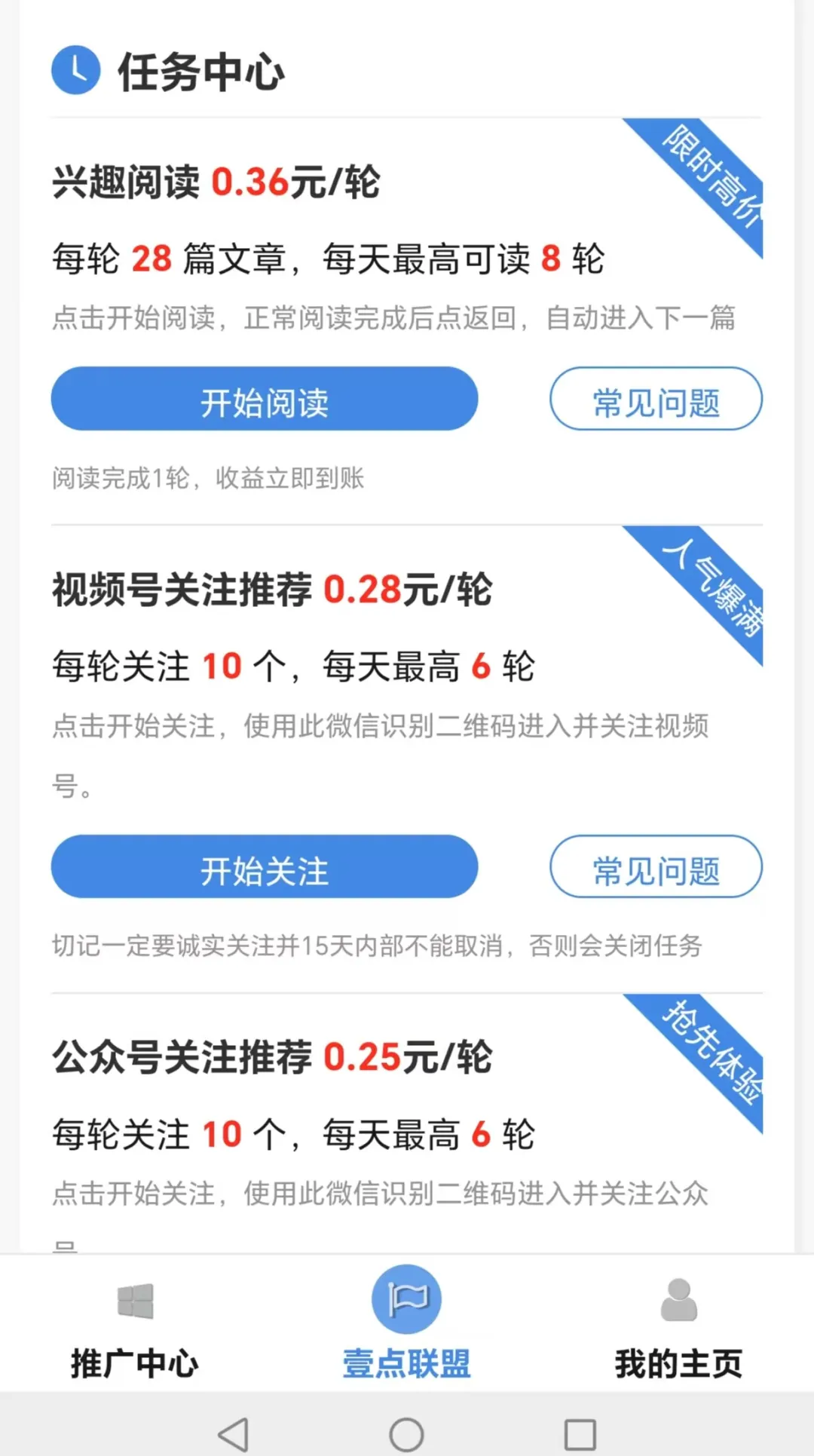Go to the 我的主页 tab
814x1456 pixels.
tap(678, 1328)
